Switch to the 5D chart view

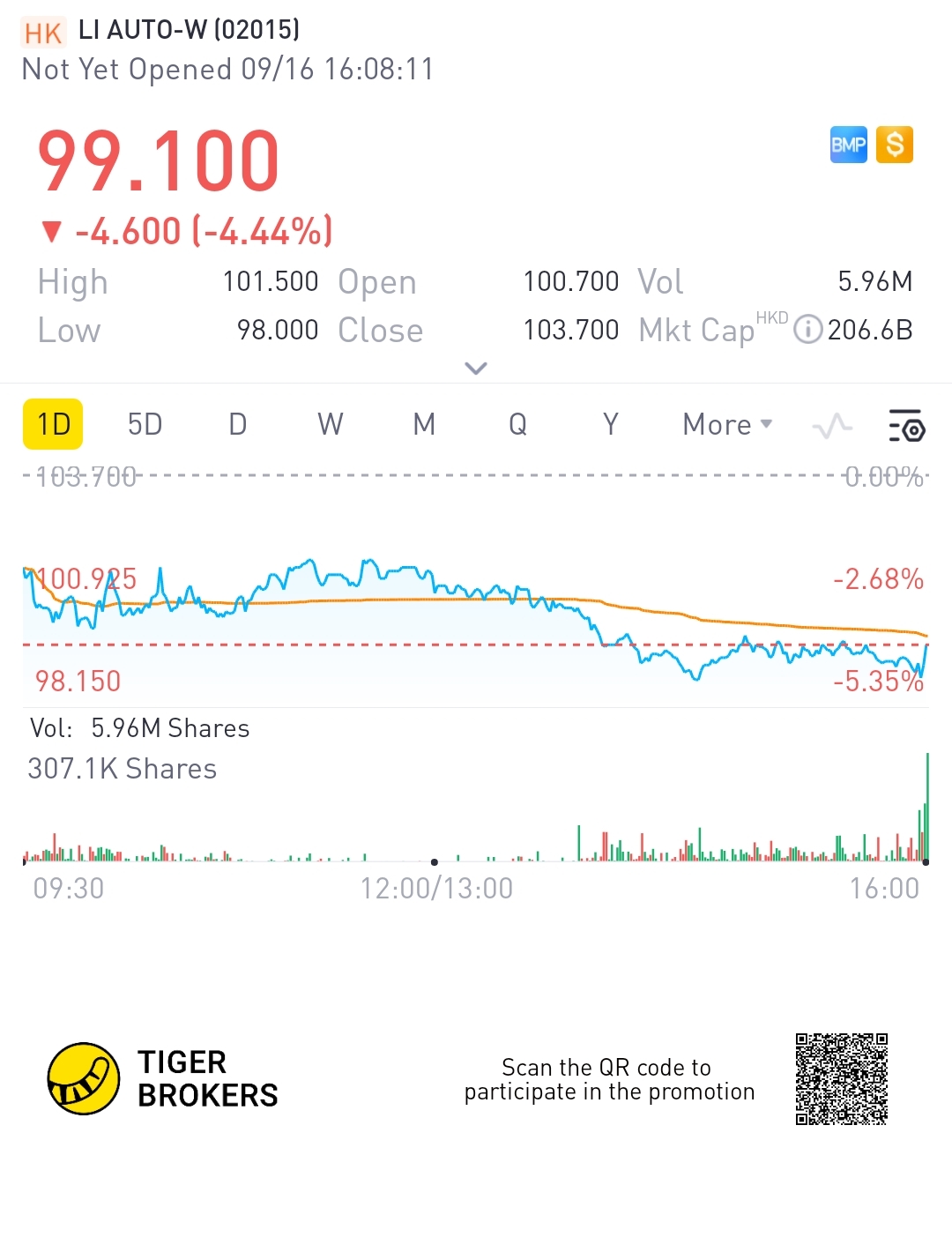click(x=145, y=424)
